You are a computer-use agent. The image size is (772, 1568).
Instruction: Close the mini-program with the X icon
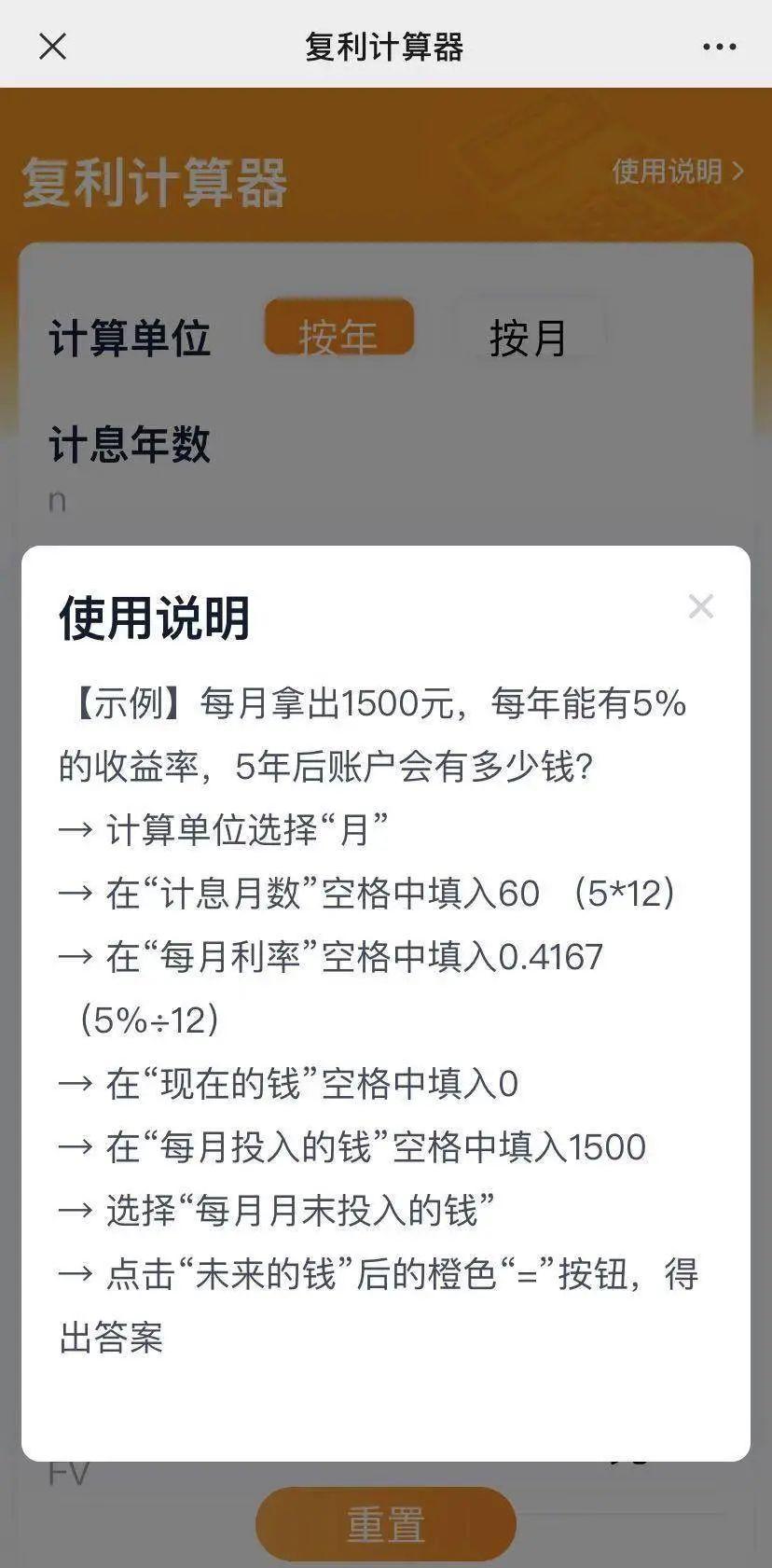pyautogui.click(x=53, y=45)
